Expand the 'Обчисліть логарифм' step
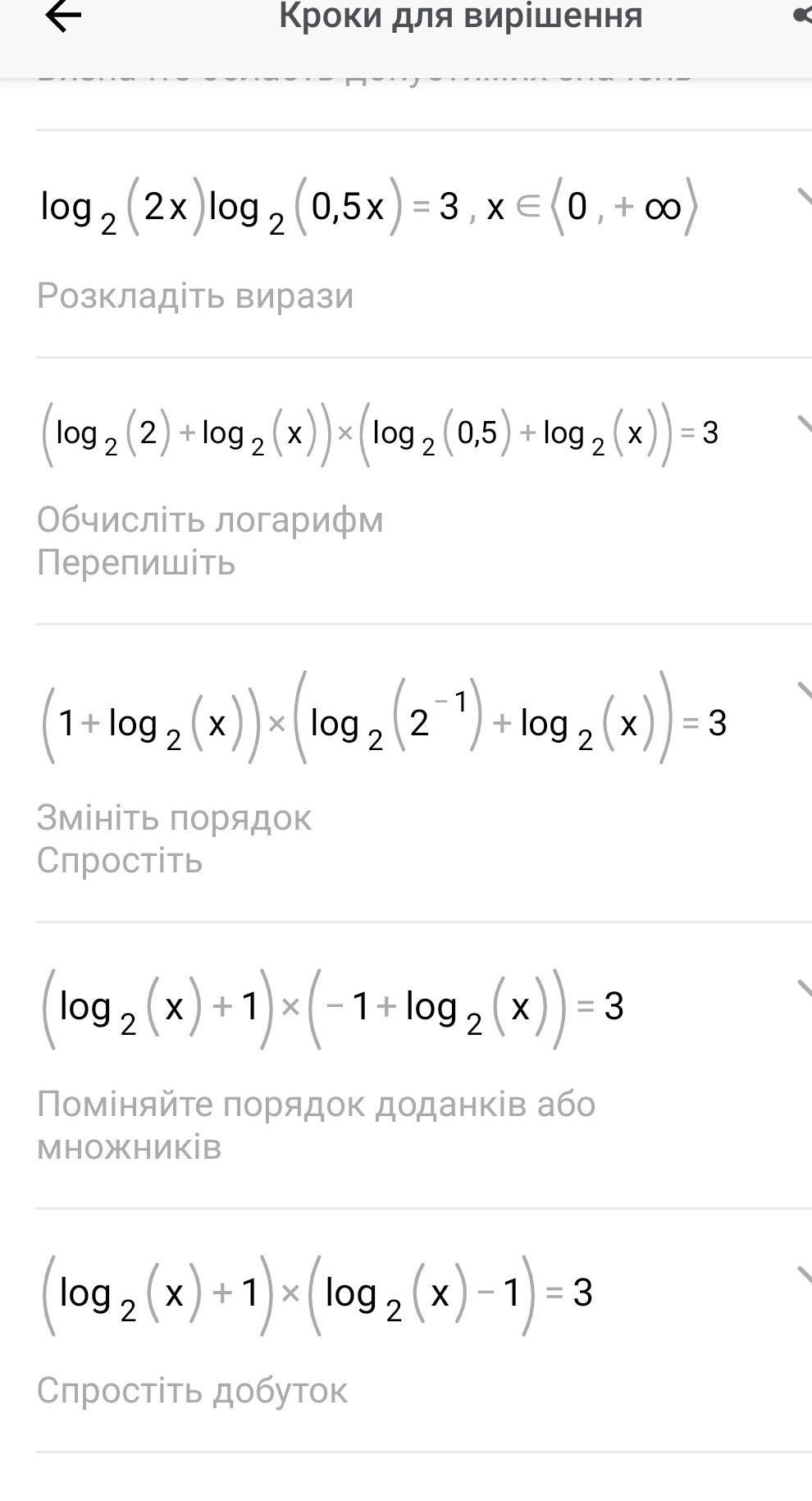The image size is (812, 1501). click(805, 424)
